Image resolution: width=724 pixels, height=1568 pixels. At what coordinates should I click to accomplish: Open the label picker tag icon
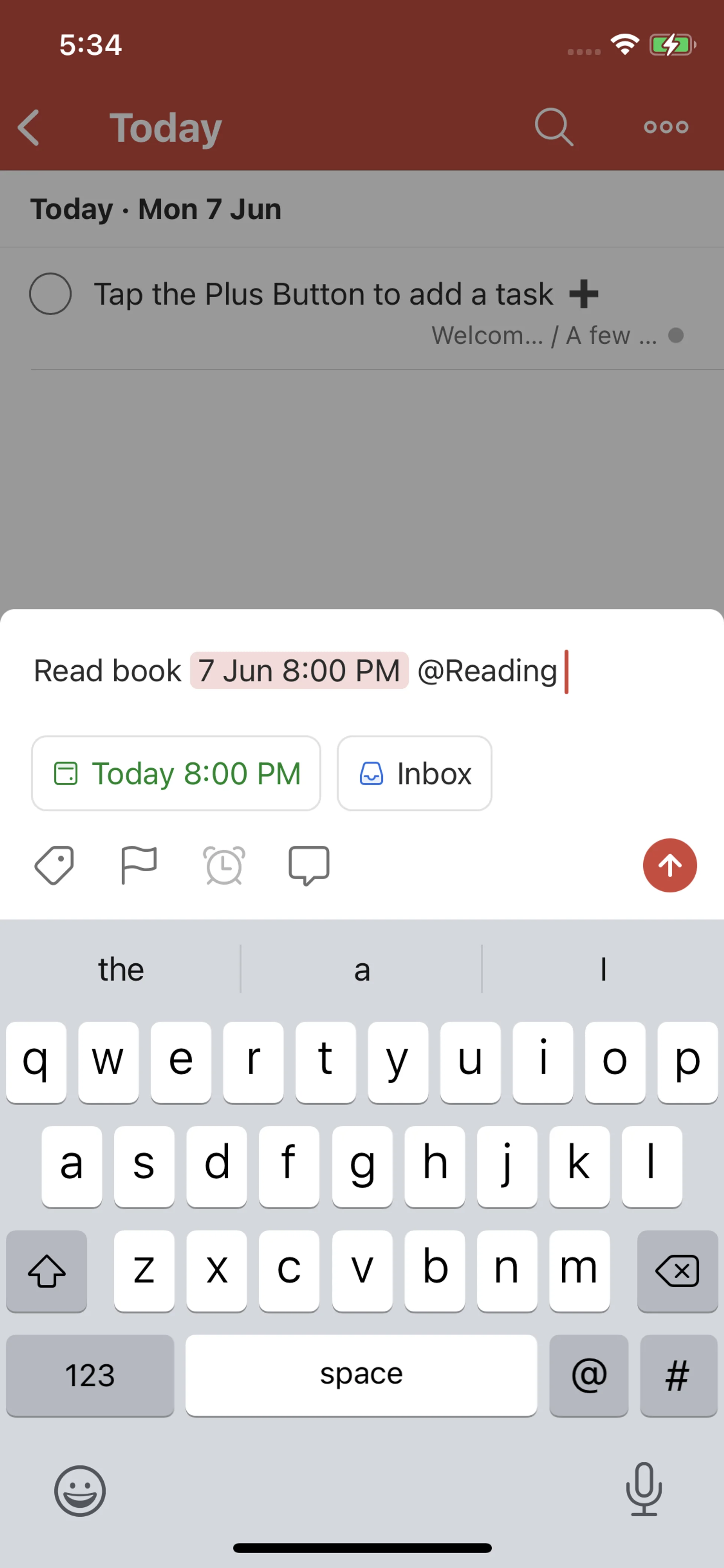[54, 865]
